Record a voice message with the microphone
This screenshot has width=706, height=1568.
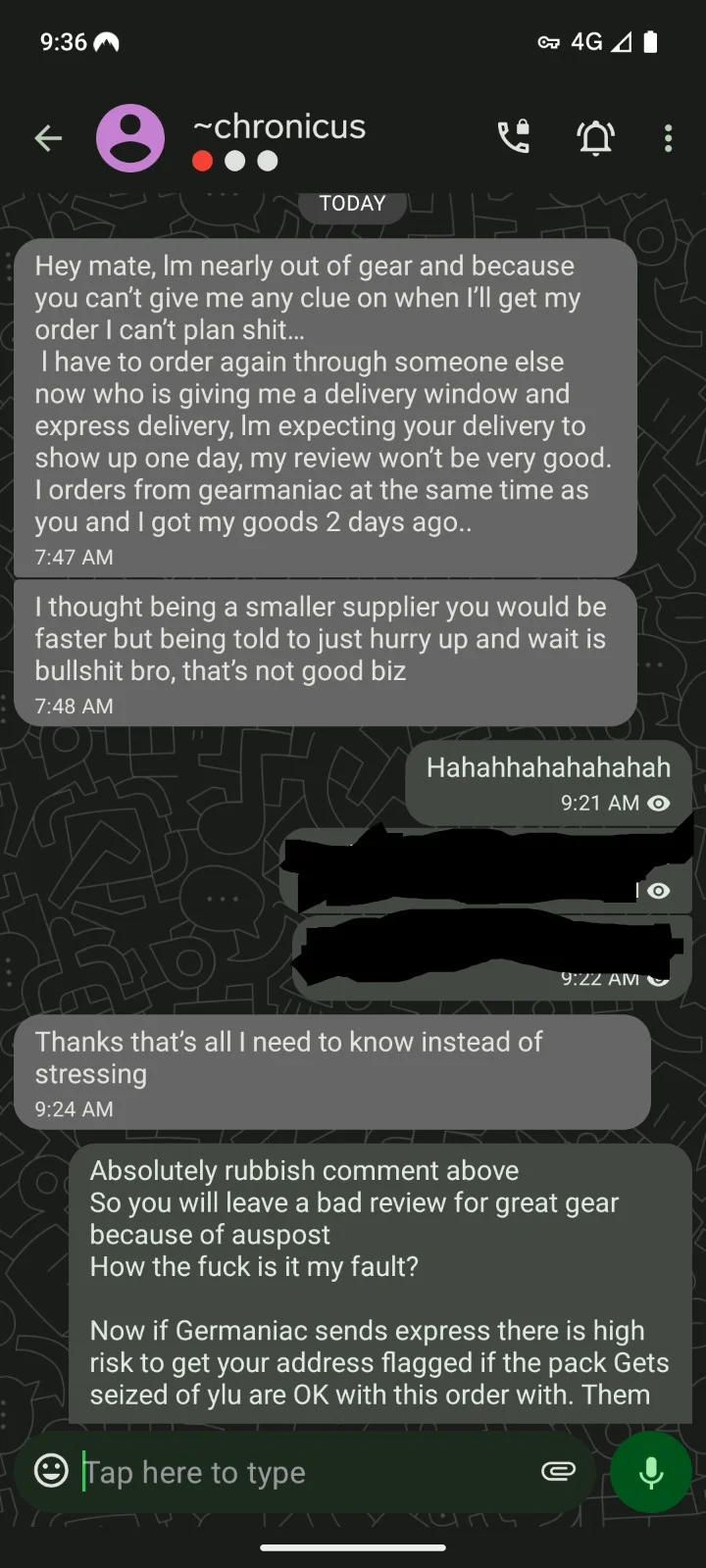651,1472
